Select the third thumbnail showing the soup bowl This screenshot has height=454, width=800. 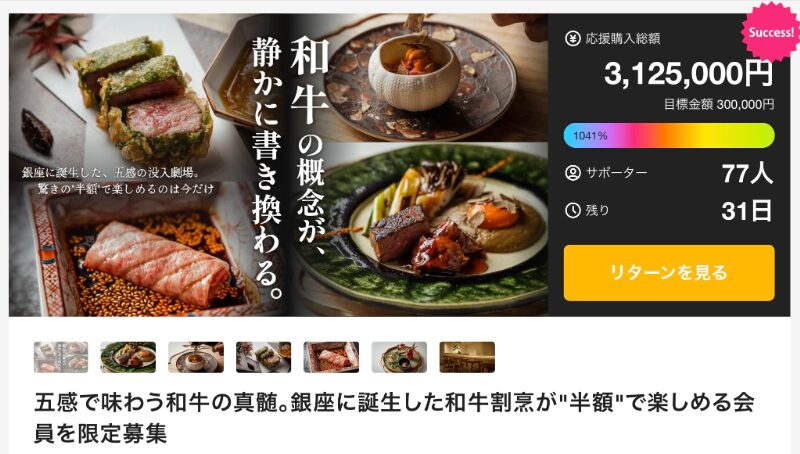click(x=196, y=357)
